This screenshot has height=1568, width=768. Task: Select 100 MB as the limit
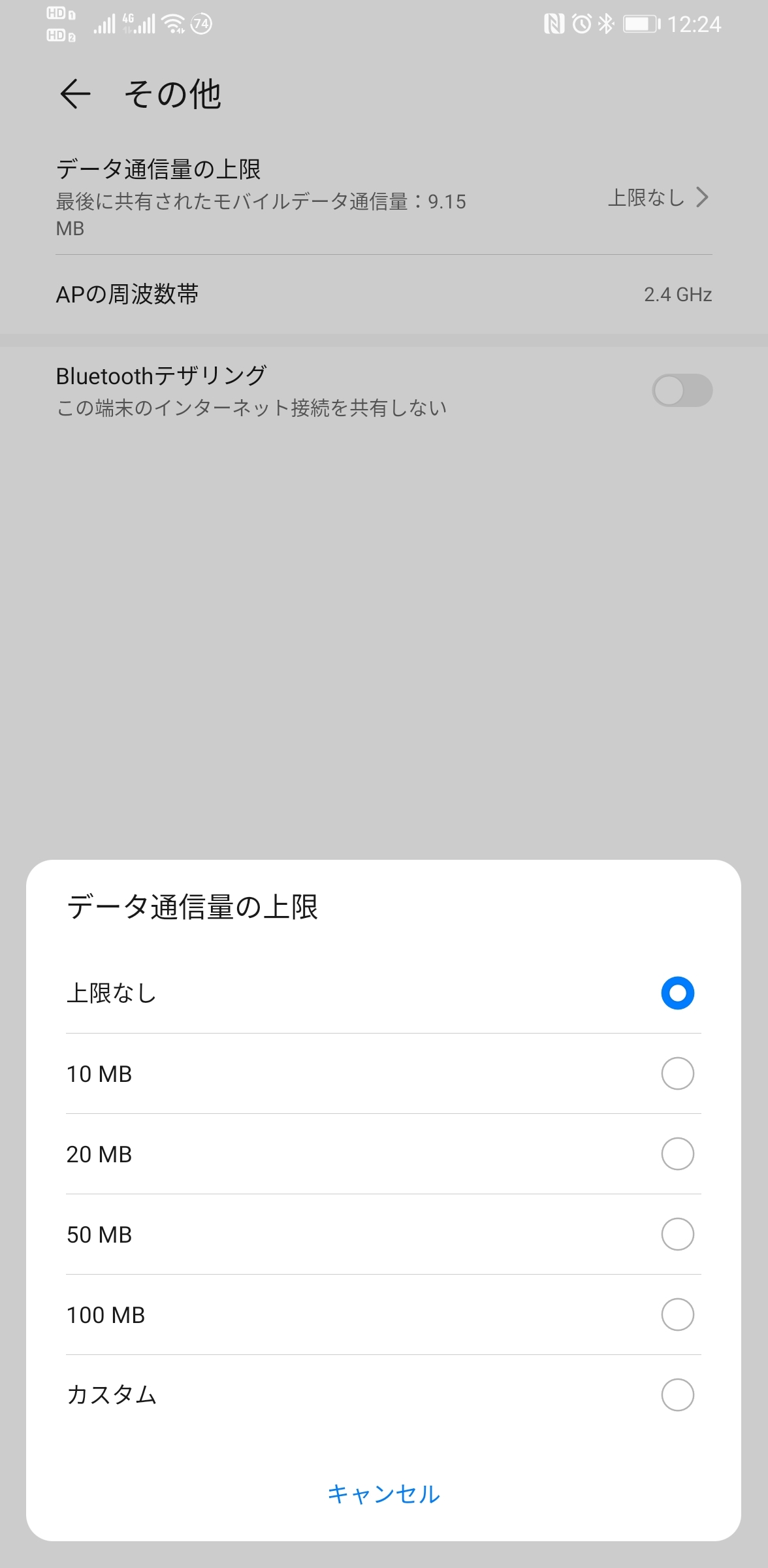click(x=677, y=1315)
